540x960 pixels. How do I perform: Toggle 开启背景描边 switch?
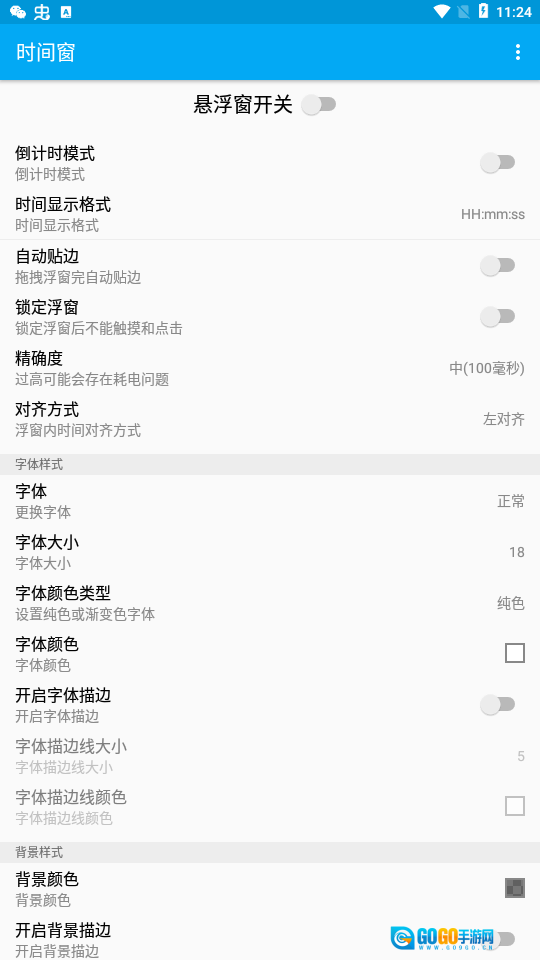(497, 939)
